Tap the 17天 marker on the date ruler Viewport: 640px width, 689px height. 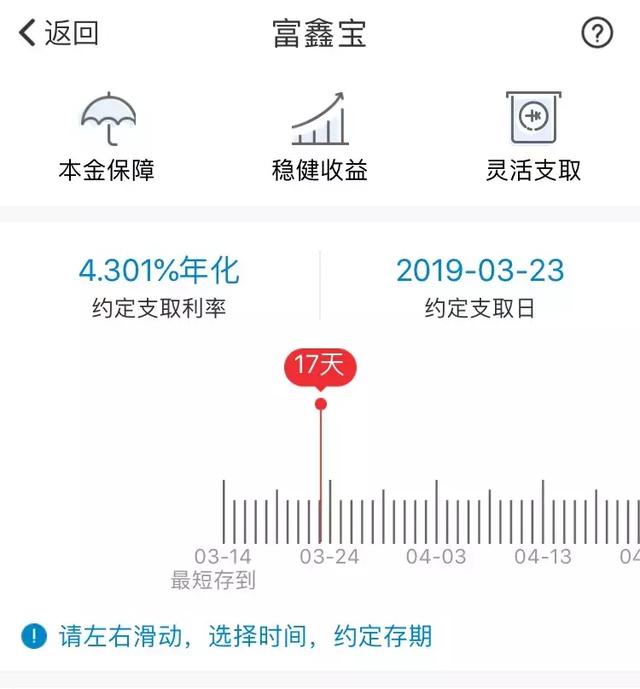[x=320, y=365]
